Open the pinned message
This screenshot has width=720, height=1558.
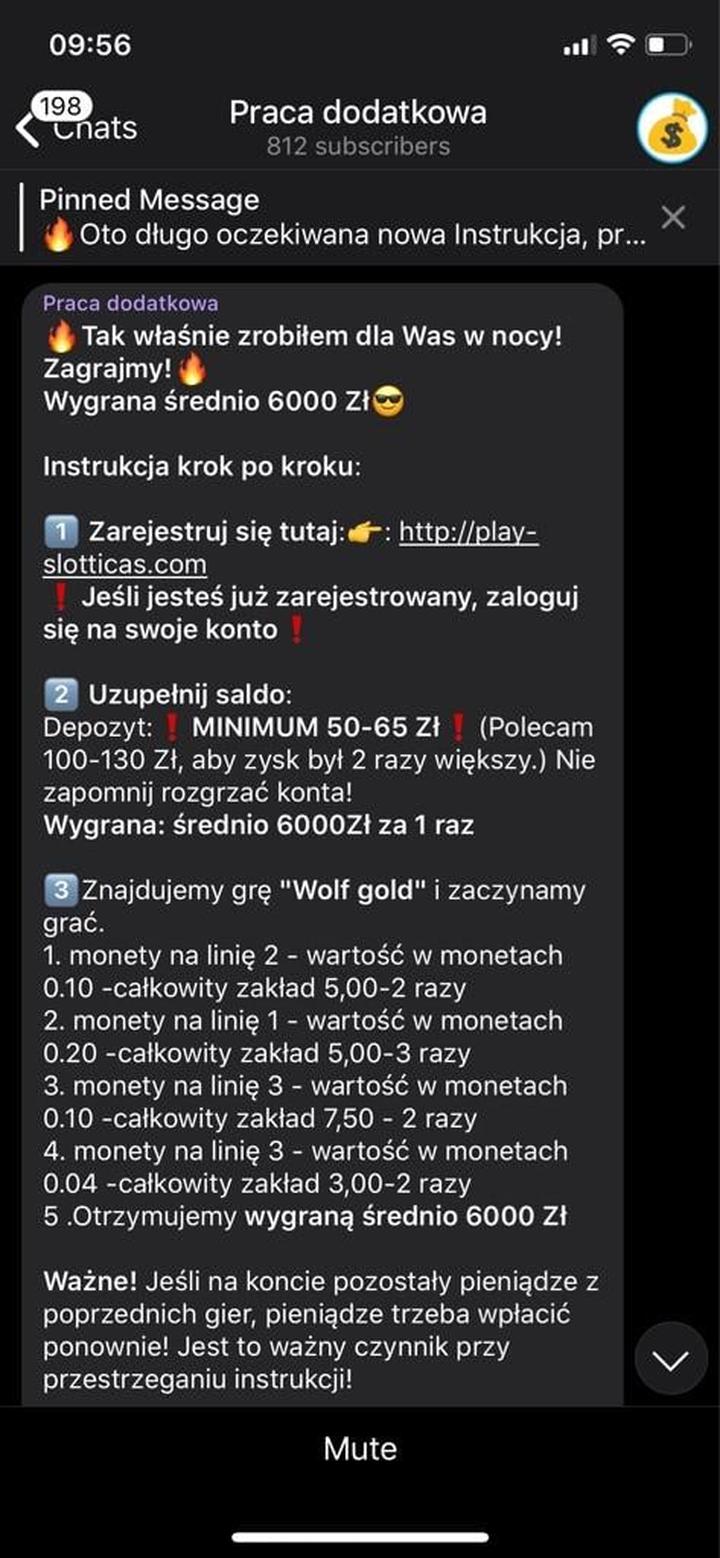point(340,220)
